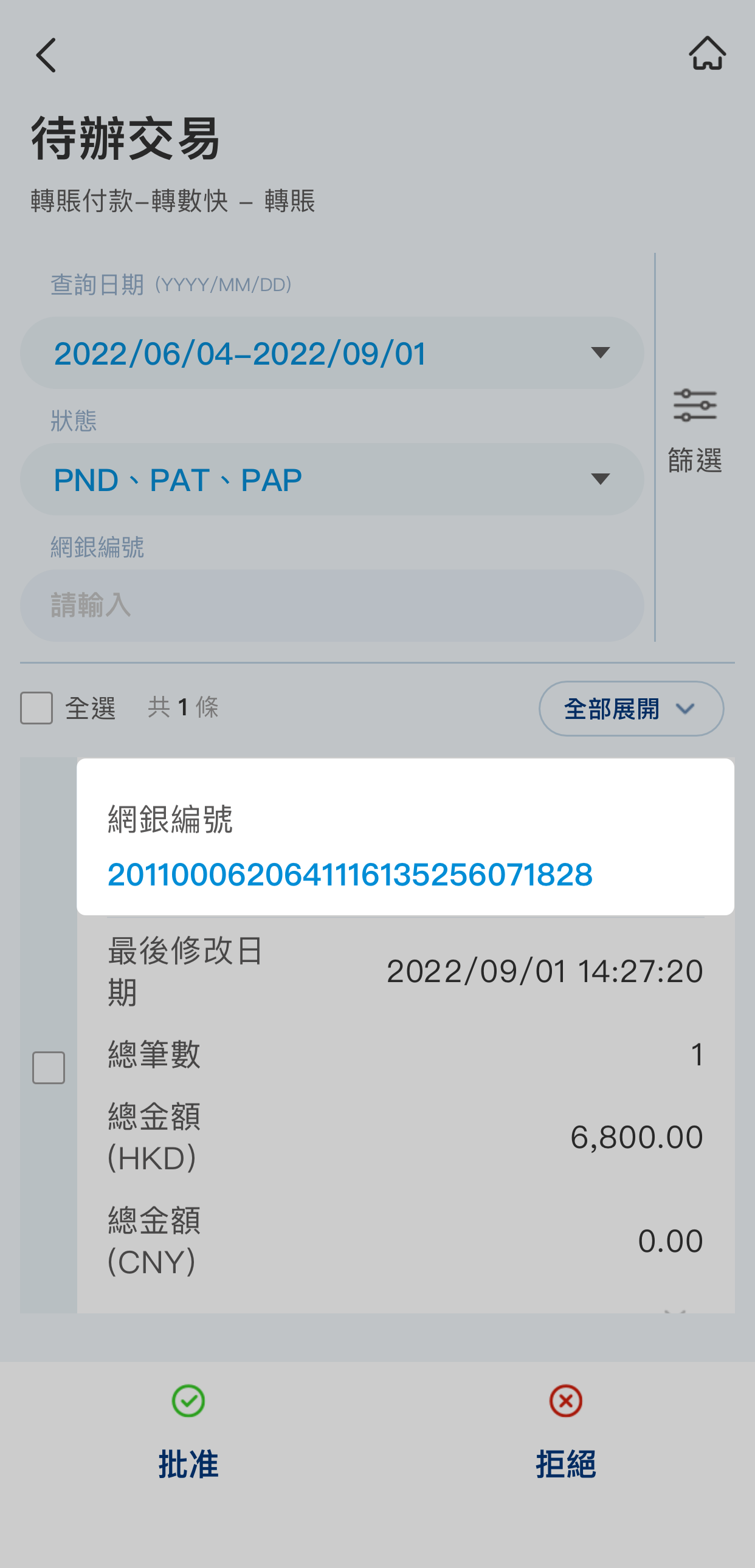The width and height of the screenshot is (755, 1568).
Task: Go back using the top-left arrow
Action: pos(46,55)
